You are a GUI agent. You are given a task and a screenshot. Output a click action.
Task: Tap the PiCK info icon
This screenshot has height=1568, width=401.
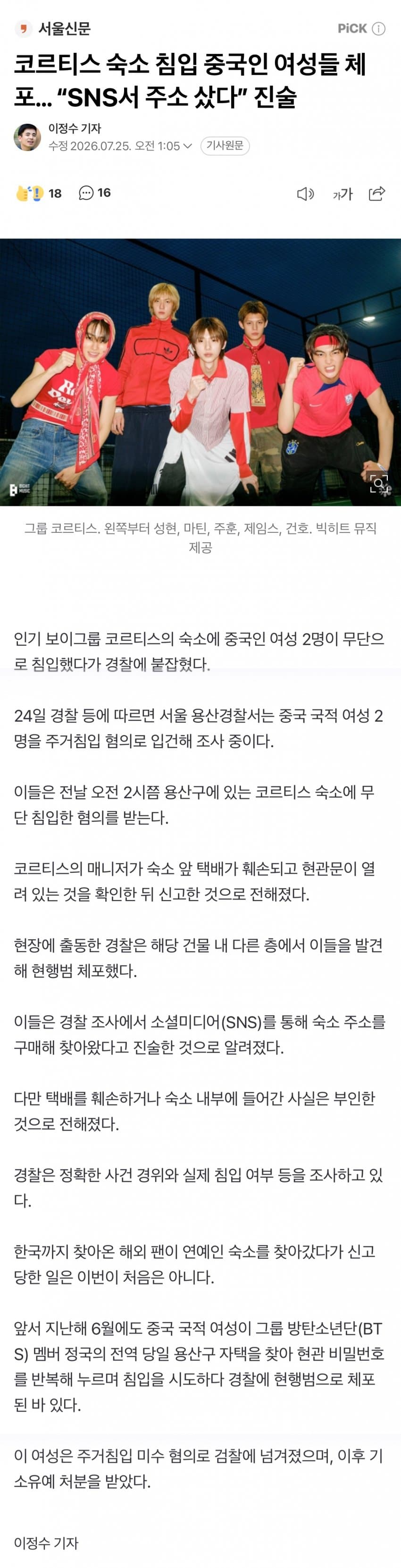[378, 29]
